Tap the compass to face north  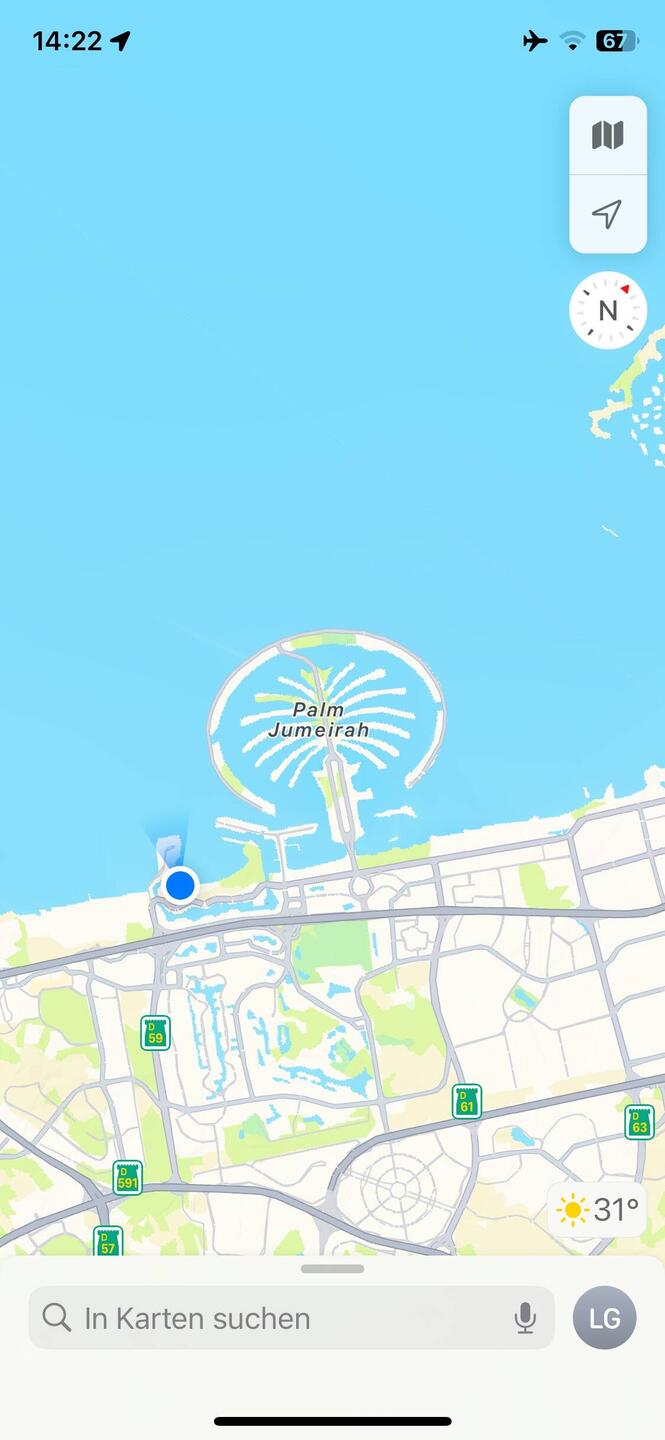coord(608,310)
